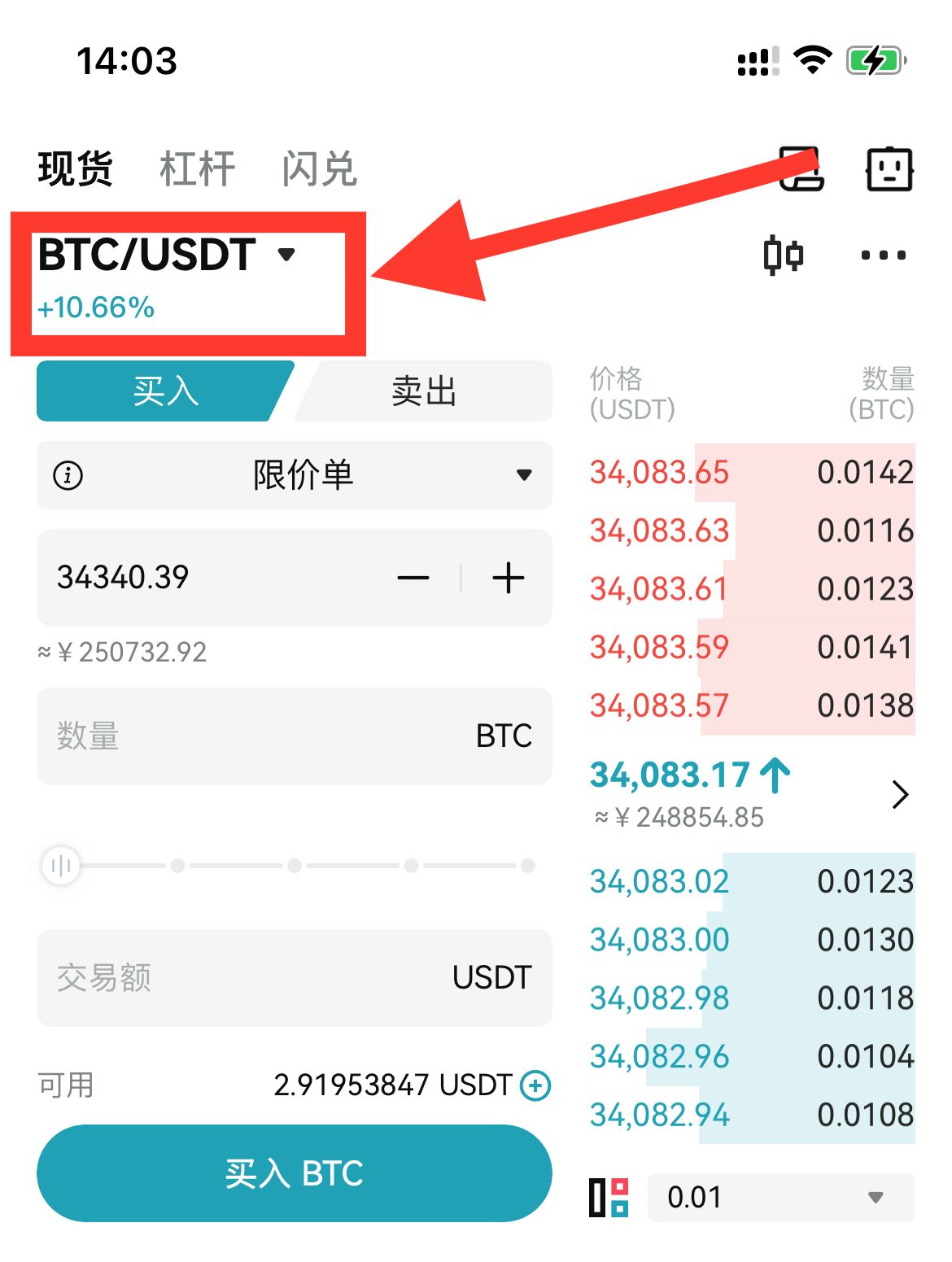The image size is (952, 1262).
Task: Click the order book depth display icon
Action: pos(609,1197)
